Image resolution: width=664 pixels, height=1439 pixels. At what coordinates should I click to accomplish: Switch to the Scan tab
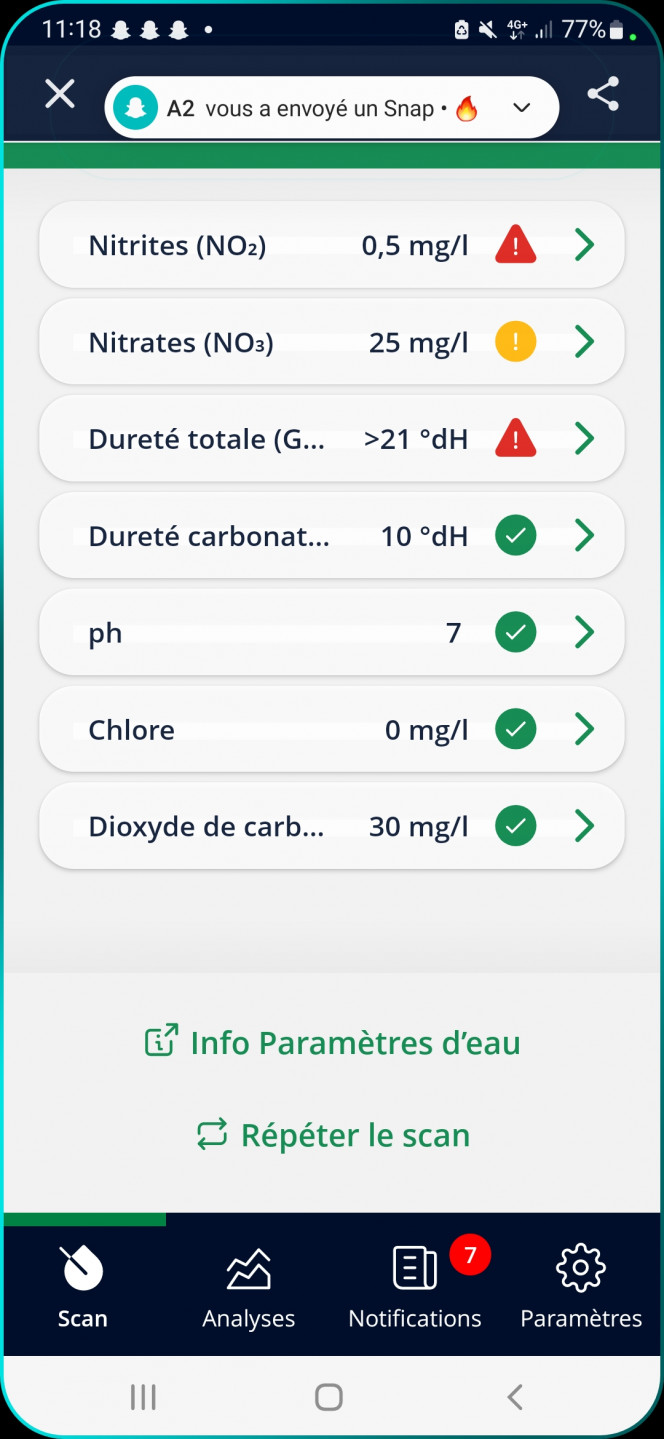pyautogui.click(x=82, y=1287)
